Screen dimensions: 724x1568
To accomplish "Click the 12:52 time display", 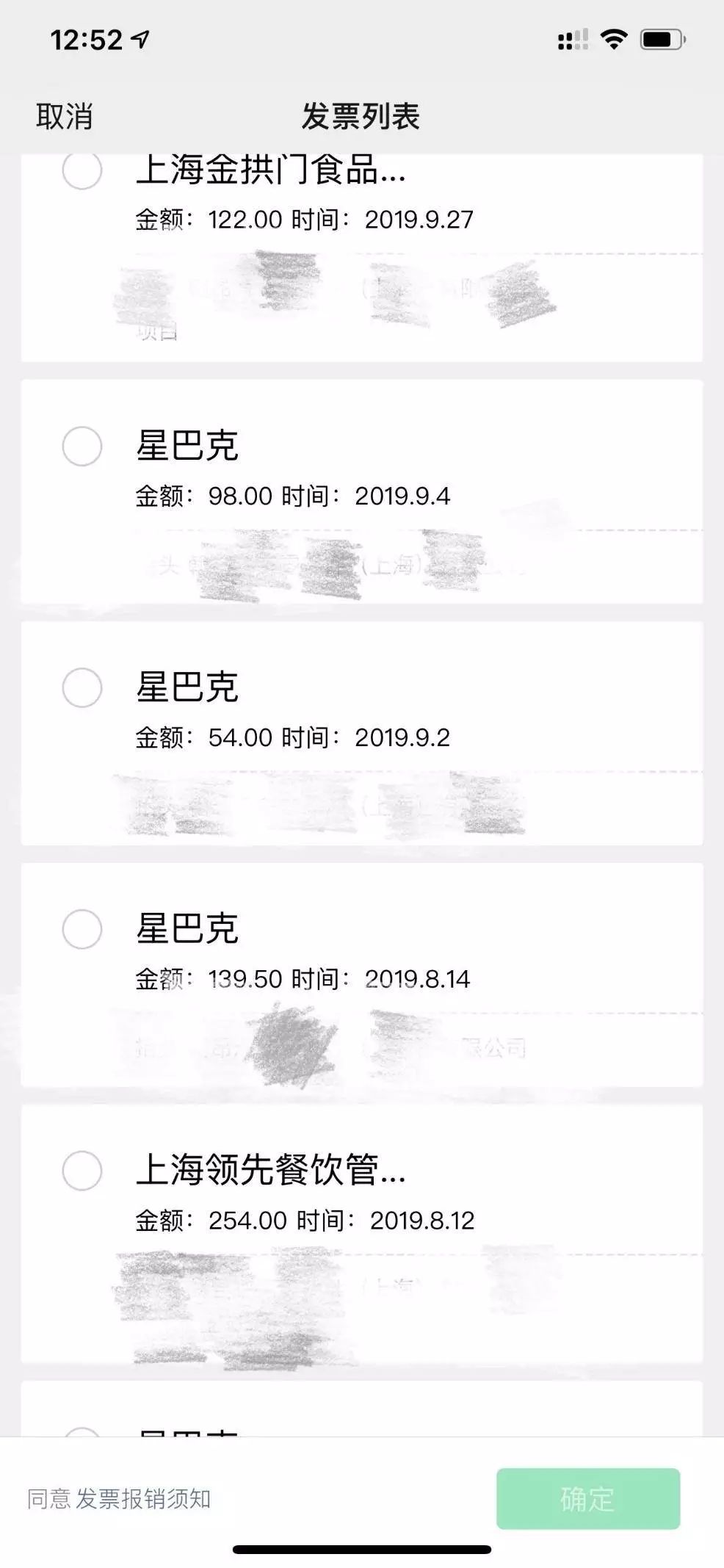I will (86, 39).
